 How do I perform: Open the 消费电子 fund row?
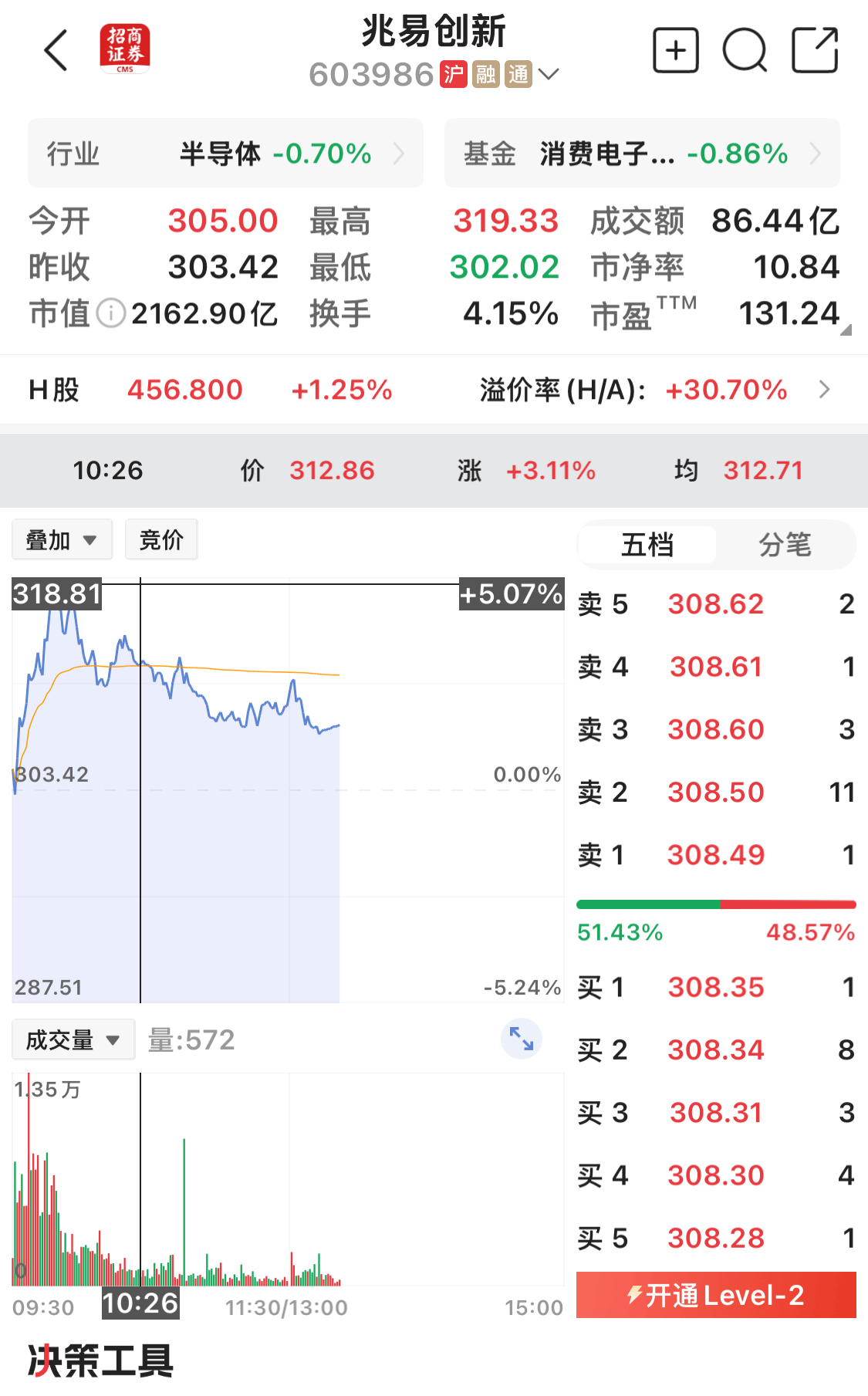pyautogui.click(x=642, y=154)
